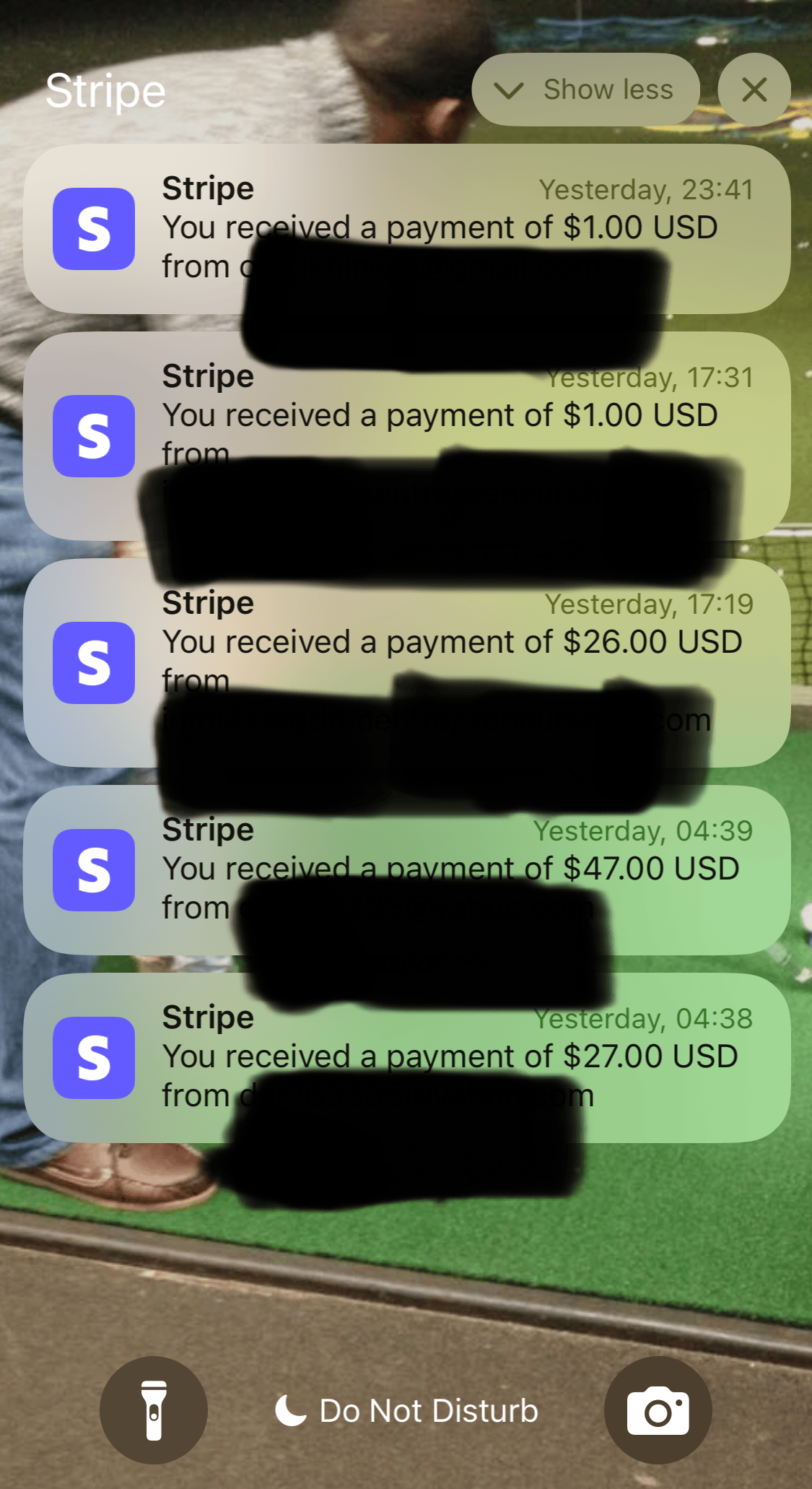Tap the Do Not Disturb focus indicator

(x=407, y=1410)
